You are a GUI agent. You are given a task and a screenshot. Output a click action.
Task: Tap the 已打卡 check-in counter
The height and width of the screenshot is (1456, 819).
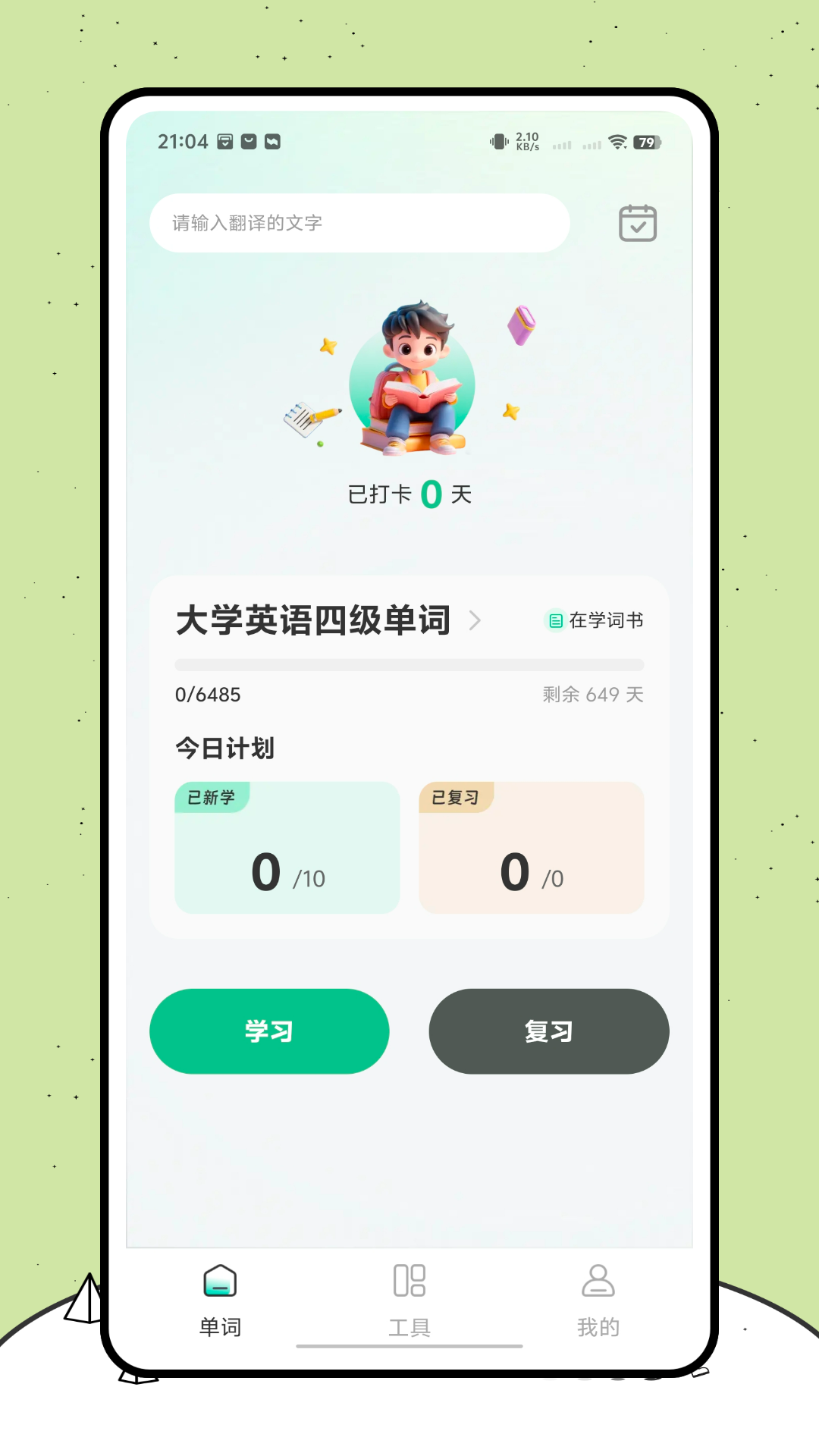(407, 493)
